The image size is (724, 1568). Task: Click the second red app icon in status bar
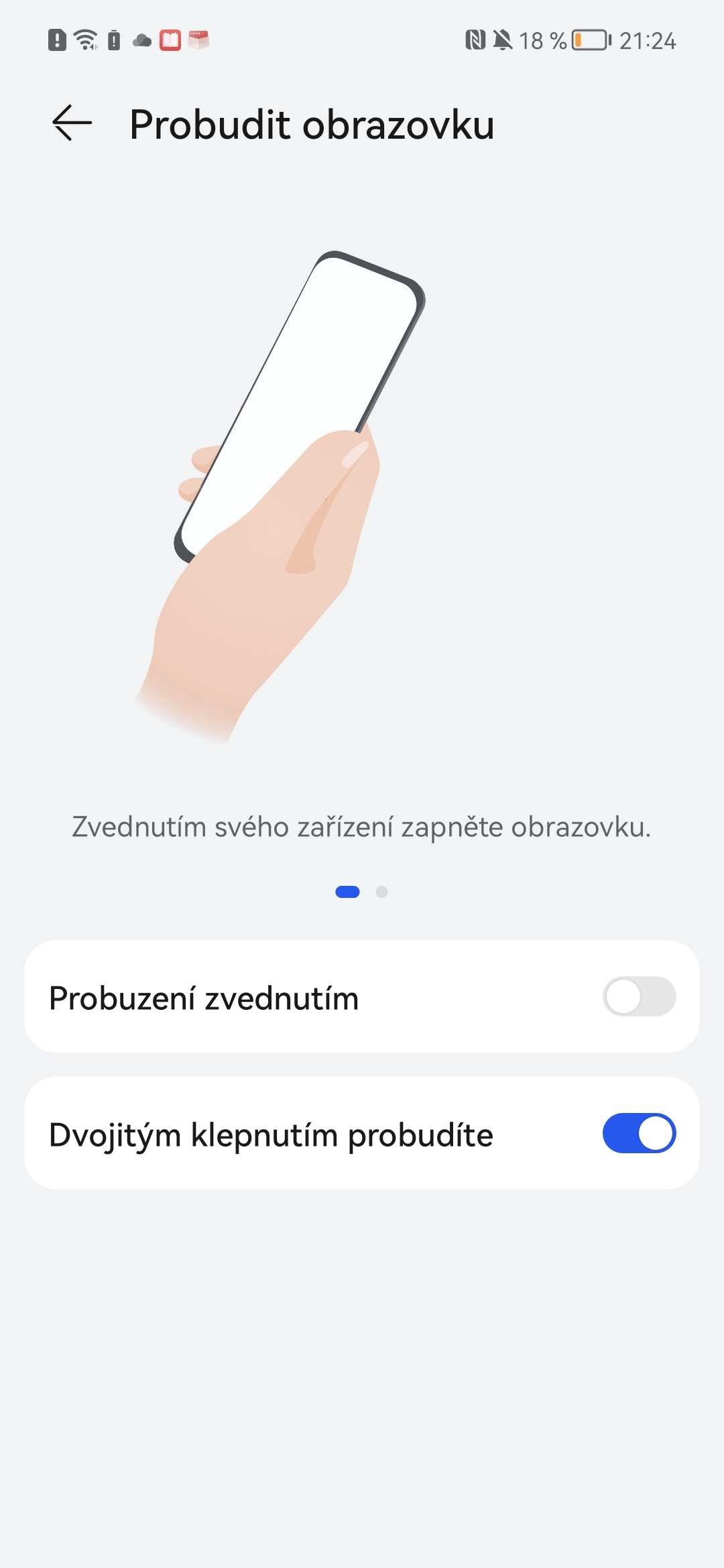click(199, 40)
